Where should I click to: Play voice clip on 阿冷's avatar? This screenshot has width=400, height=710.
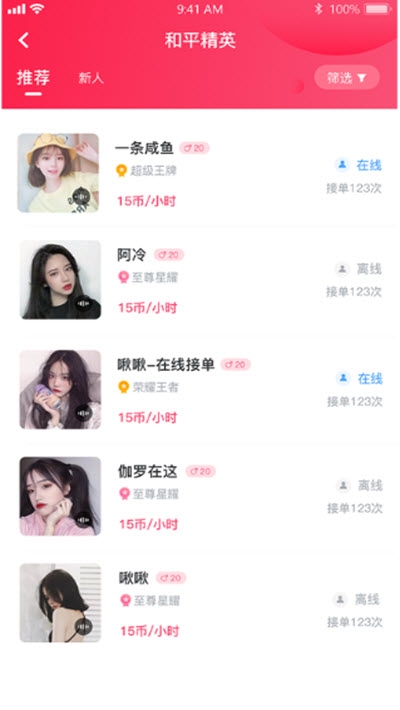tap(83, 303)
